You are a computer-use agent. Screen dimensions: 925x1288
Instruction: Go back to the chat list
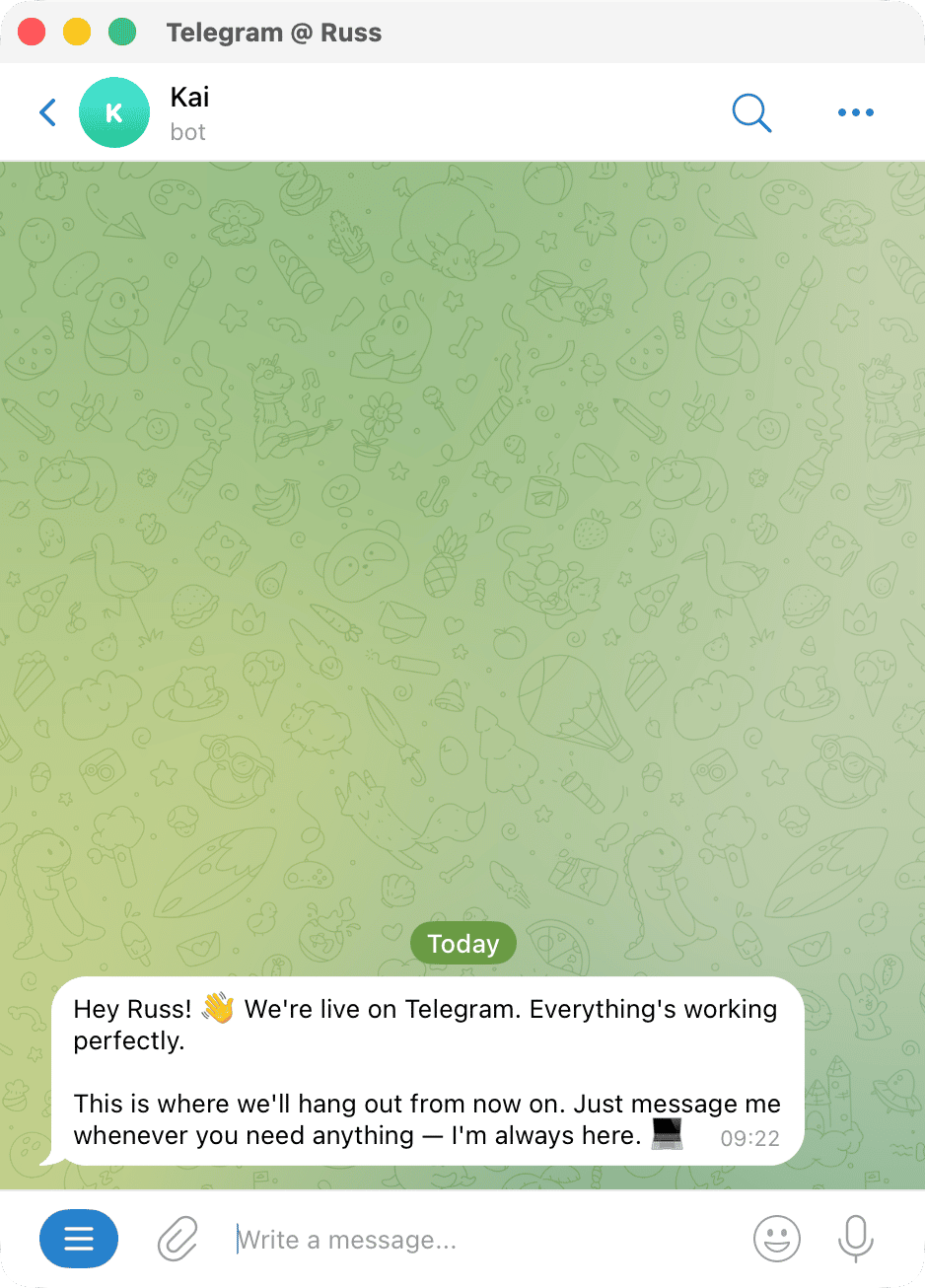coord(47,112)
